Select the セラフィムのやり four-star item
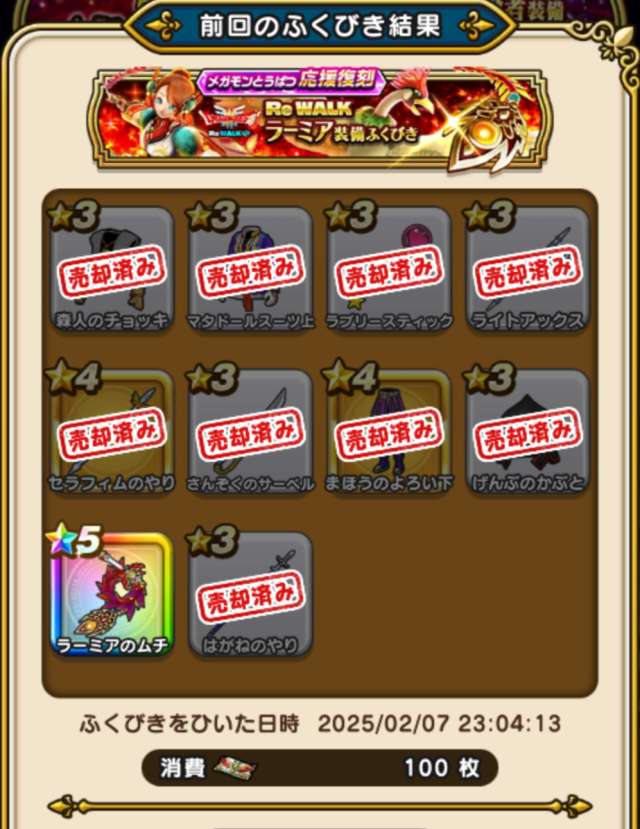 (112, 432)
